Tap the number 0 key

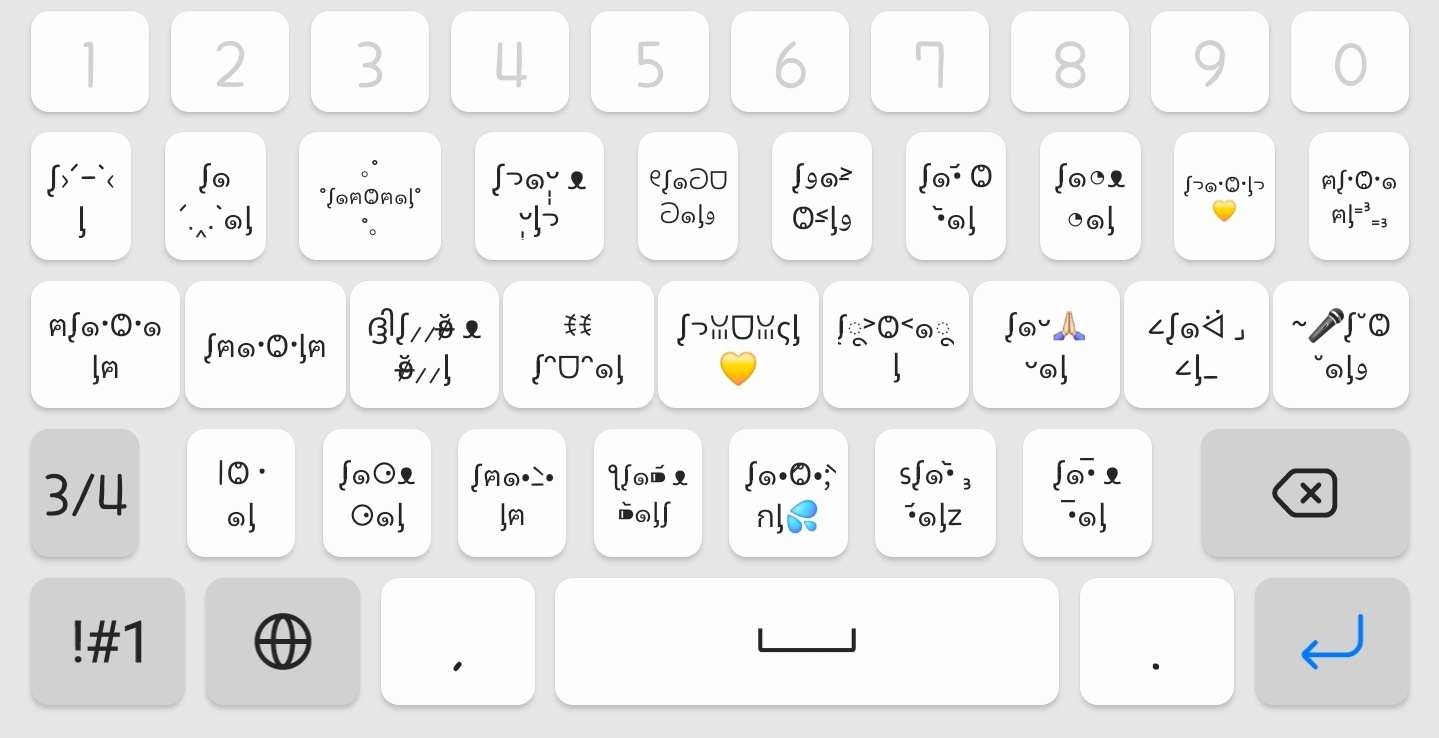[1350, 62]
